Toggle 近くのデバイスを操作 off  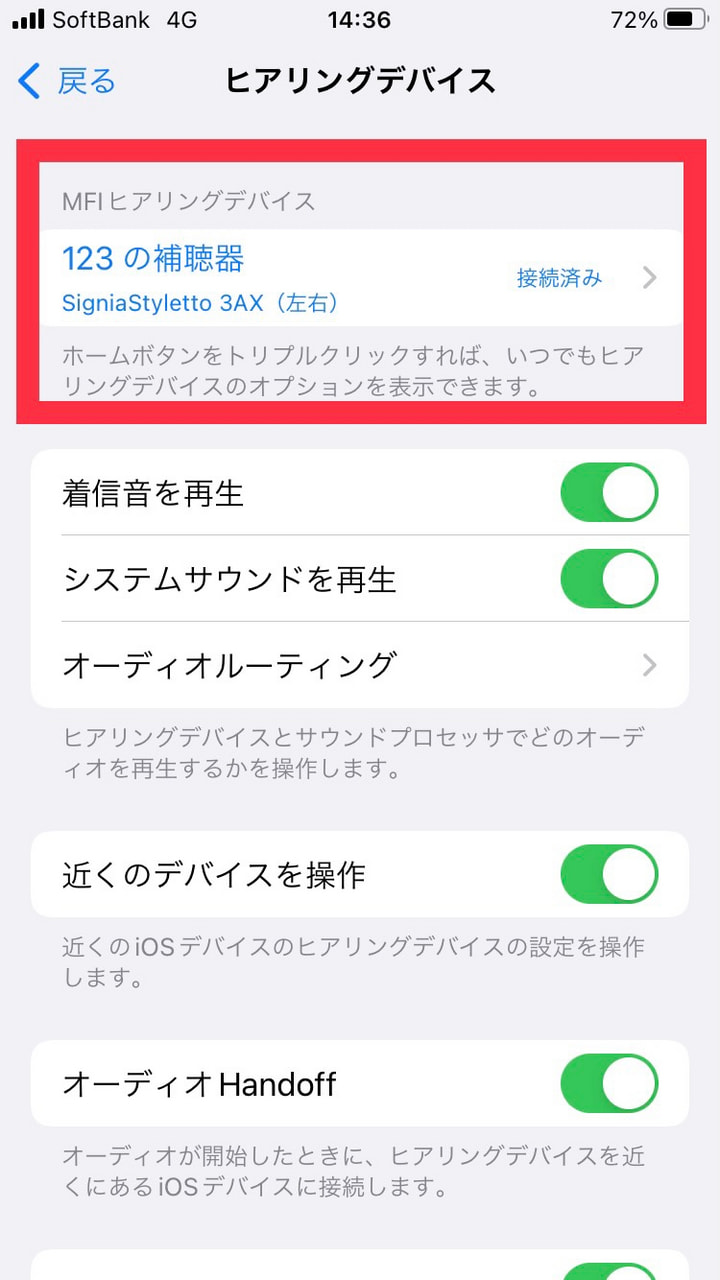609,874
